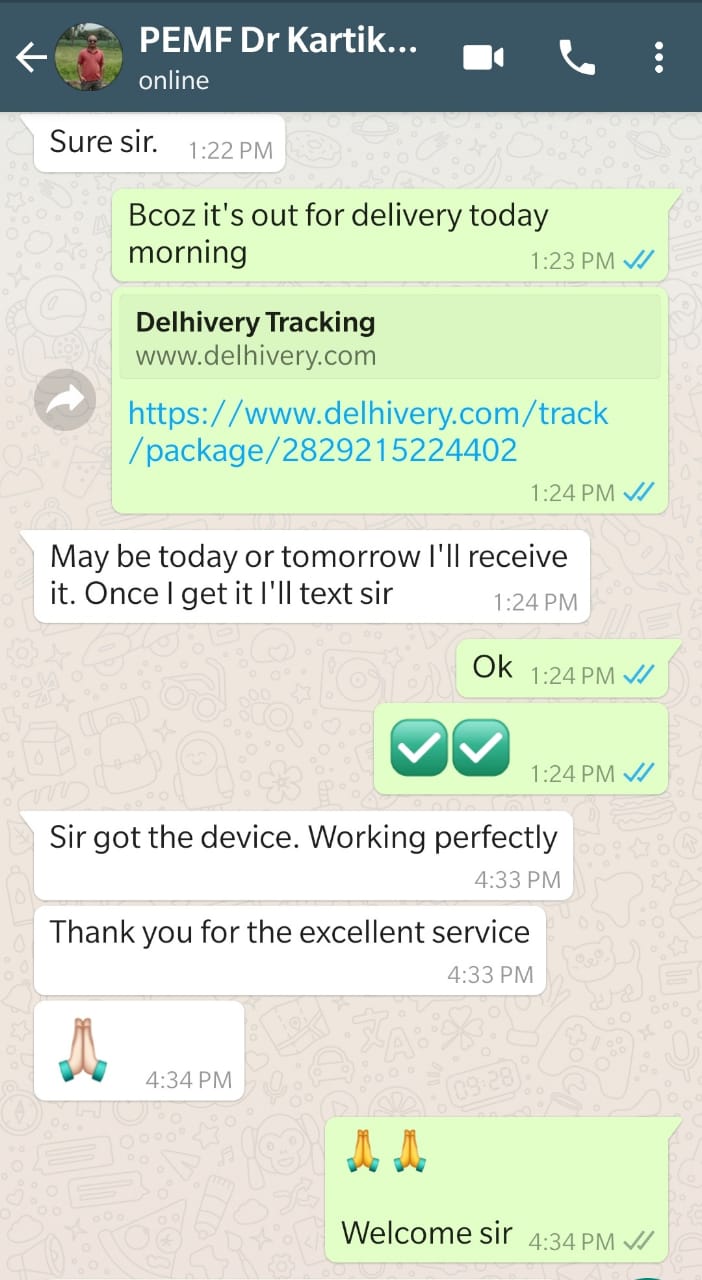The width and height of the screenshot is (702, 1280).
Task: Open the overflow menu
Action: pyautogui.click(x=658, y=57)
